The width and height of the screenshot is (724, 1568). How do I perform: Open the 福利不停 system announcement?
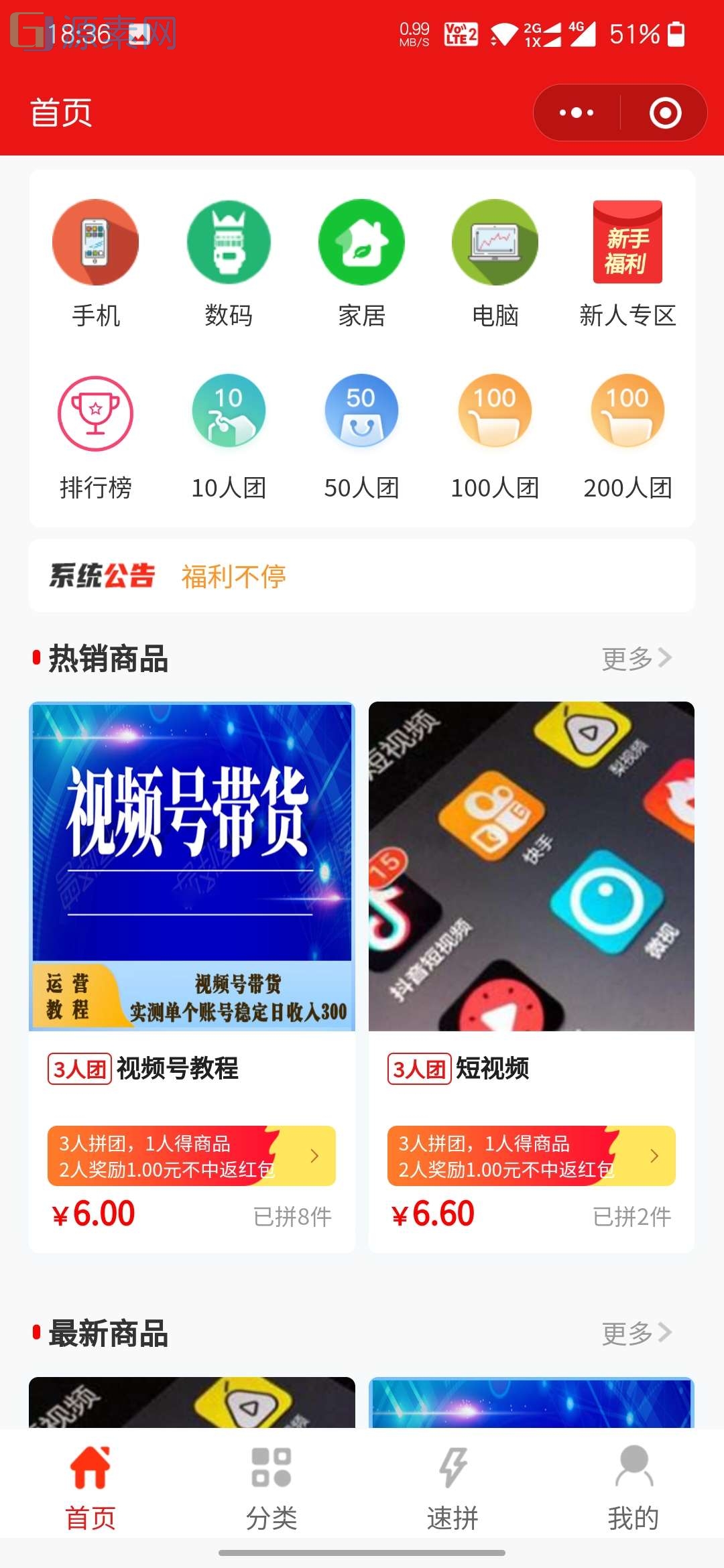[235, 577]
